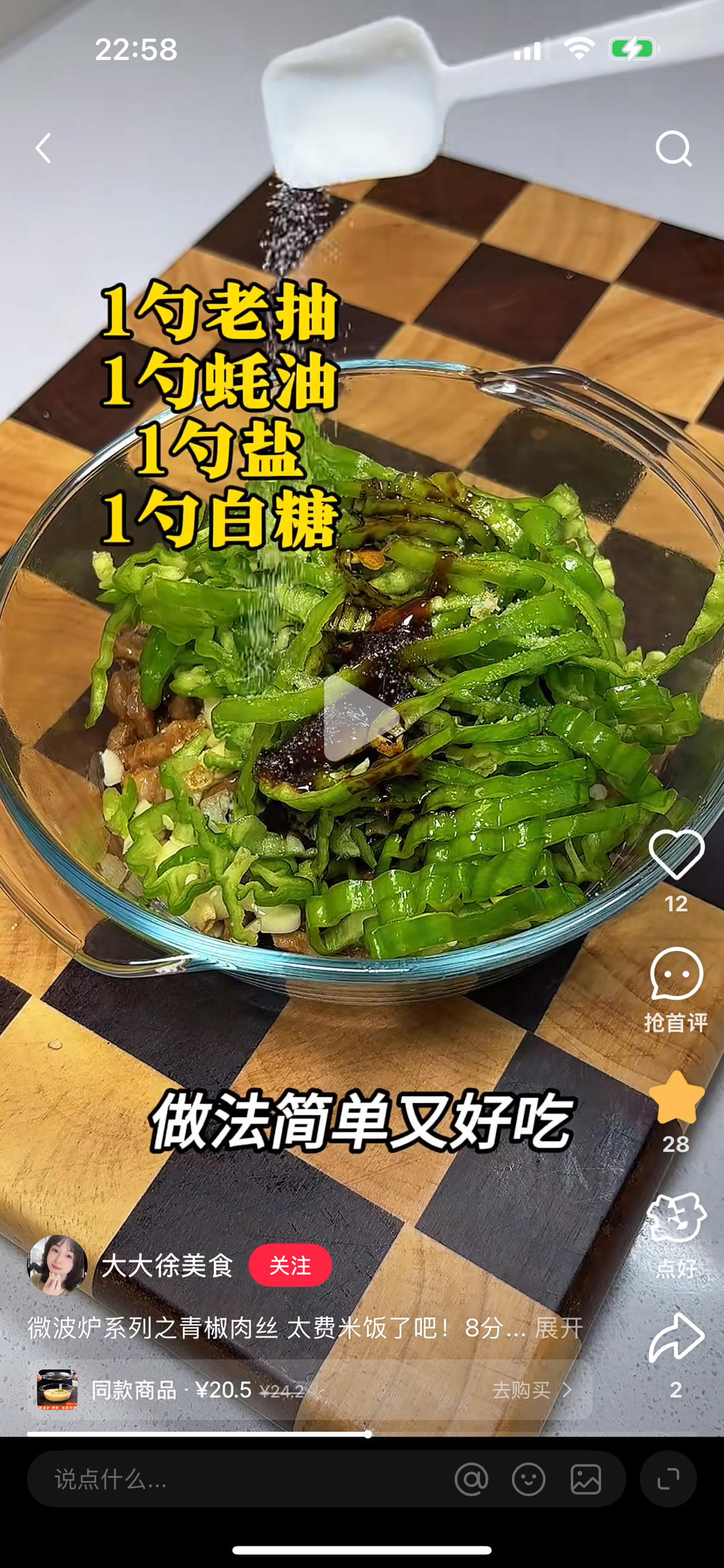Mention someone with the @ icon
Image resolution: width=724 pixels, height=1568 pixels.
(471, 1480)
